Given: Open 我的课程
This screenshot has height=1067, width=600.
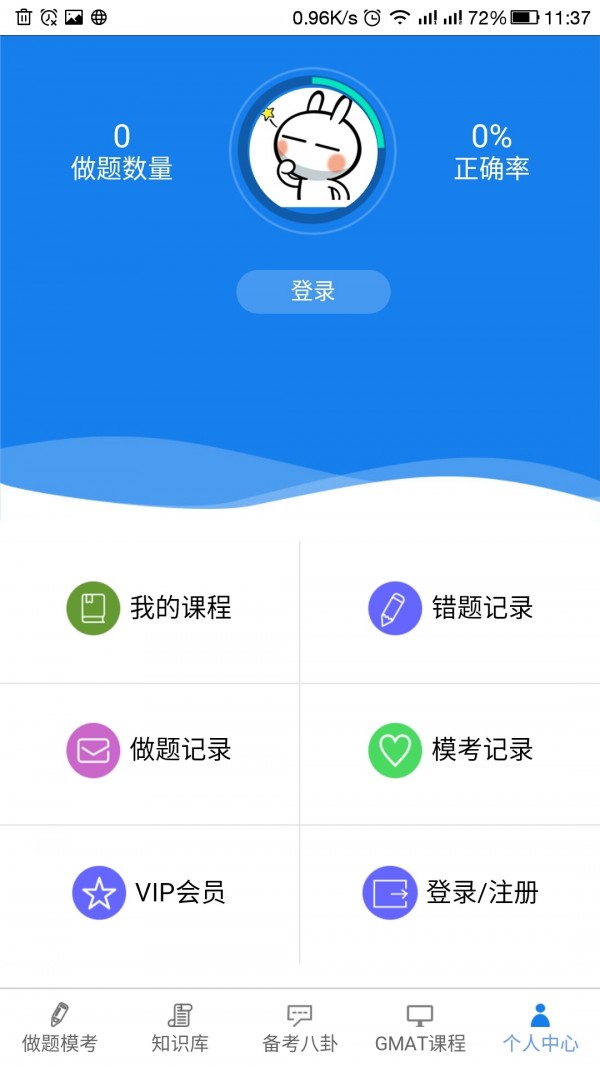Looking at the screenshot, I should click(150, 608).
